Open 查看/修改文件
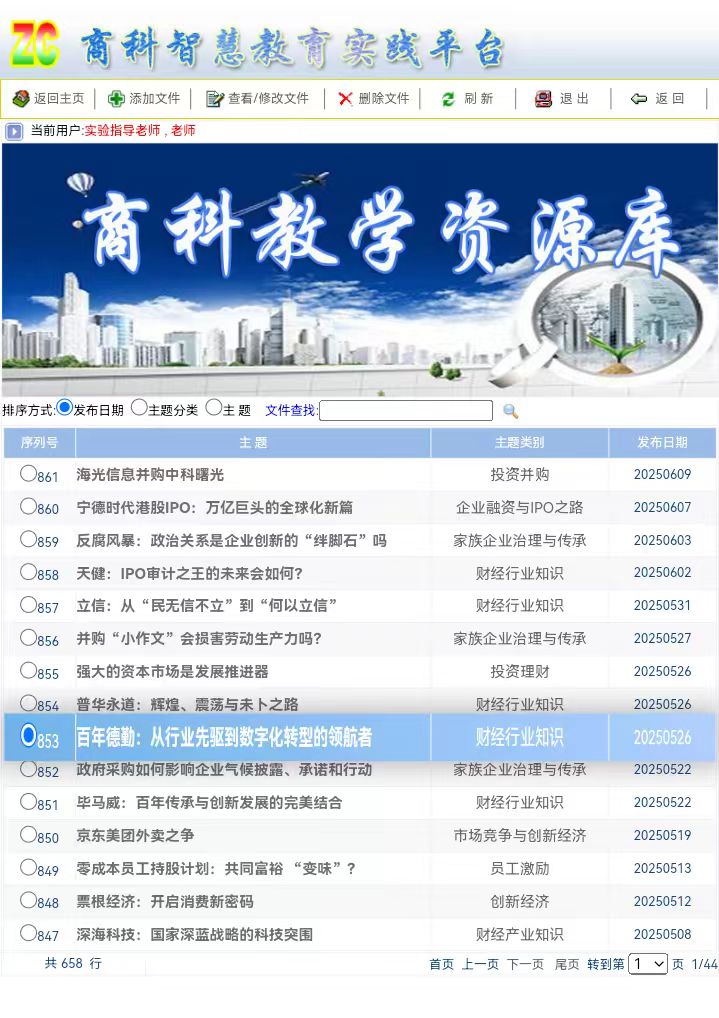The width and height of the screenshot is (719, 1018). tap(257, 98)
